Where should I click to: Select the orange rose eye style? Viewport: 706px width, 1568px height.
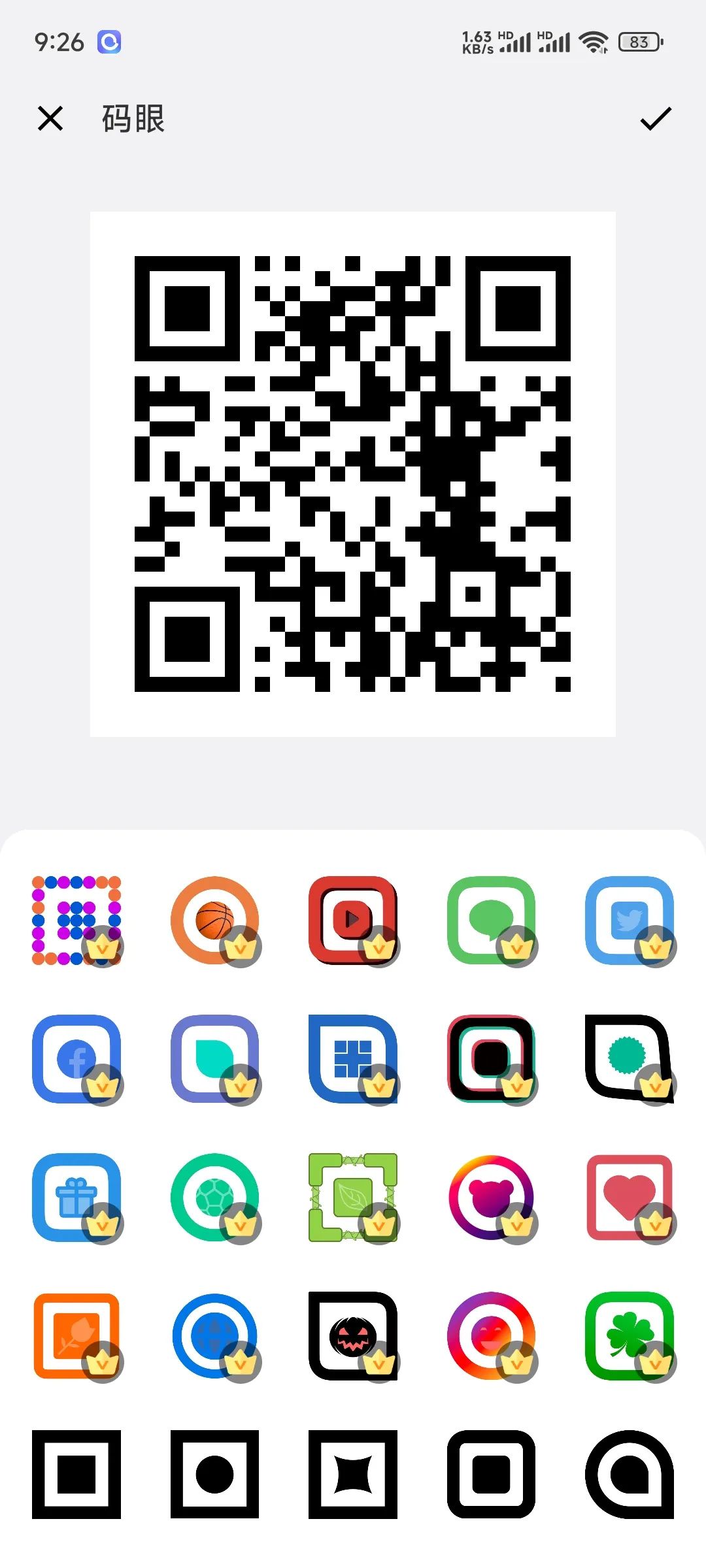coord(76,1335)
